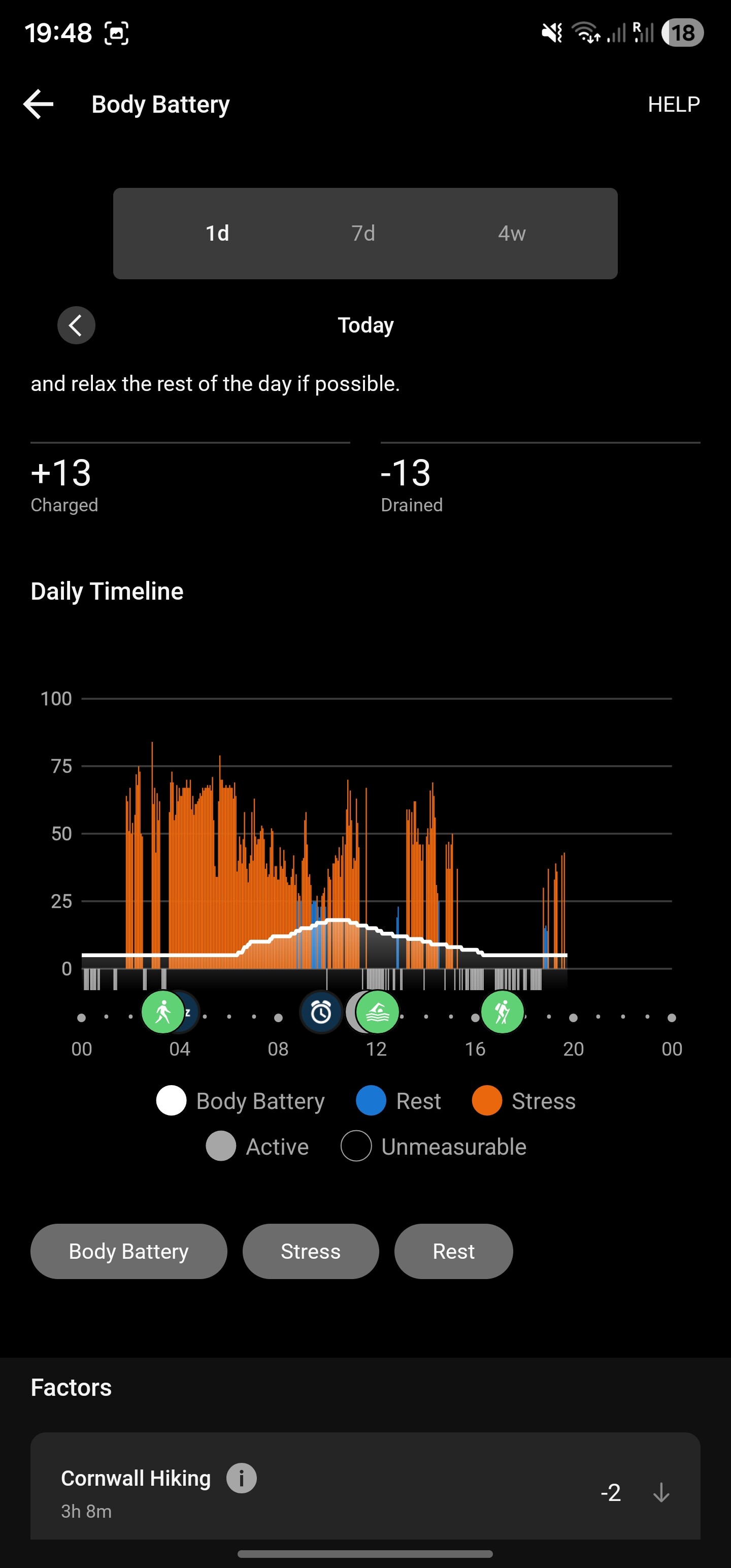The image size is (731, 1568).
Task: Open the HELP page
Action: 674,104
